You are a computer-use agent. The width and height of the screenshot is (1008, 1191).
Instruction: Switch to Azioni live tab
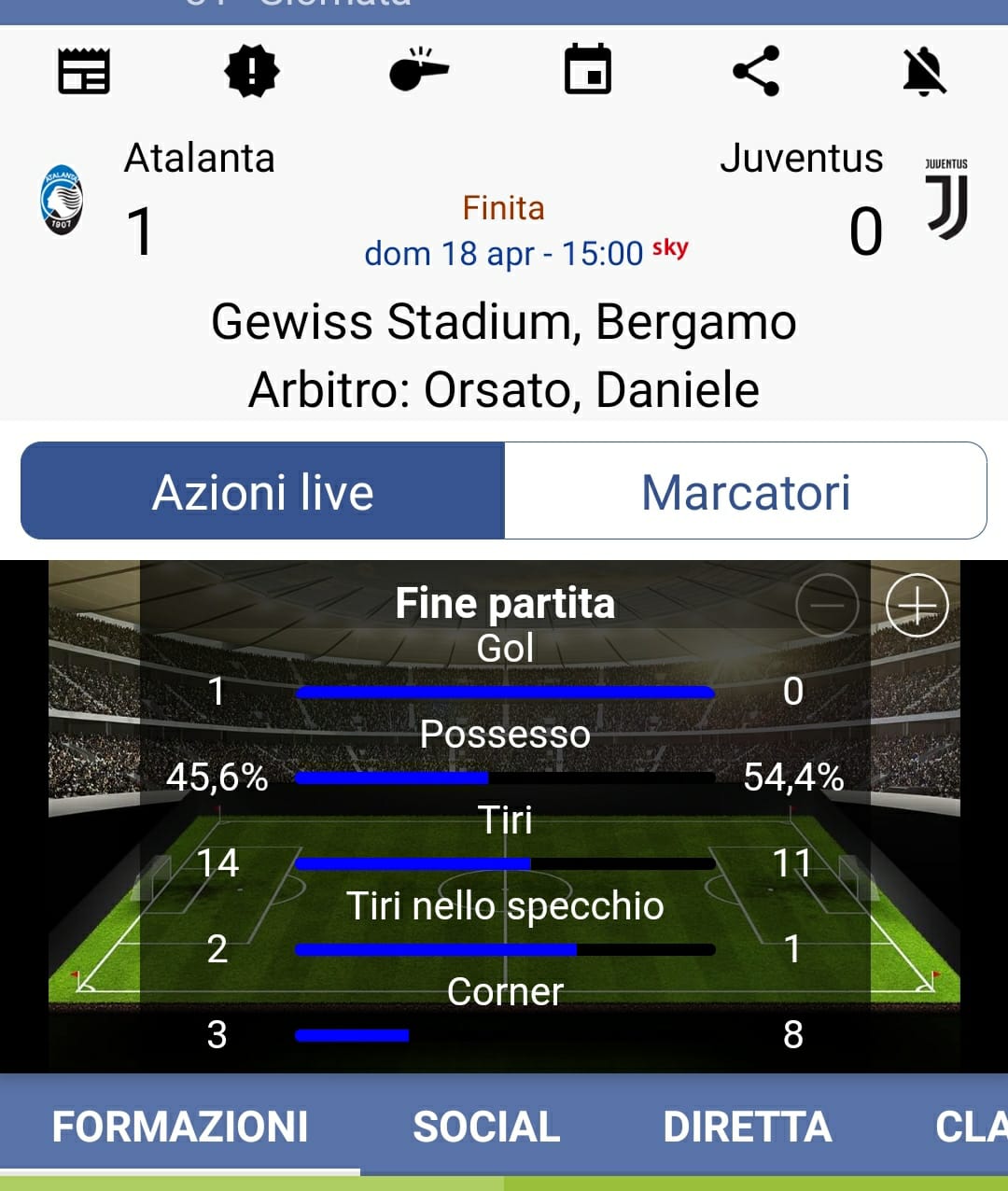tap(263, 492)
